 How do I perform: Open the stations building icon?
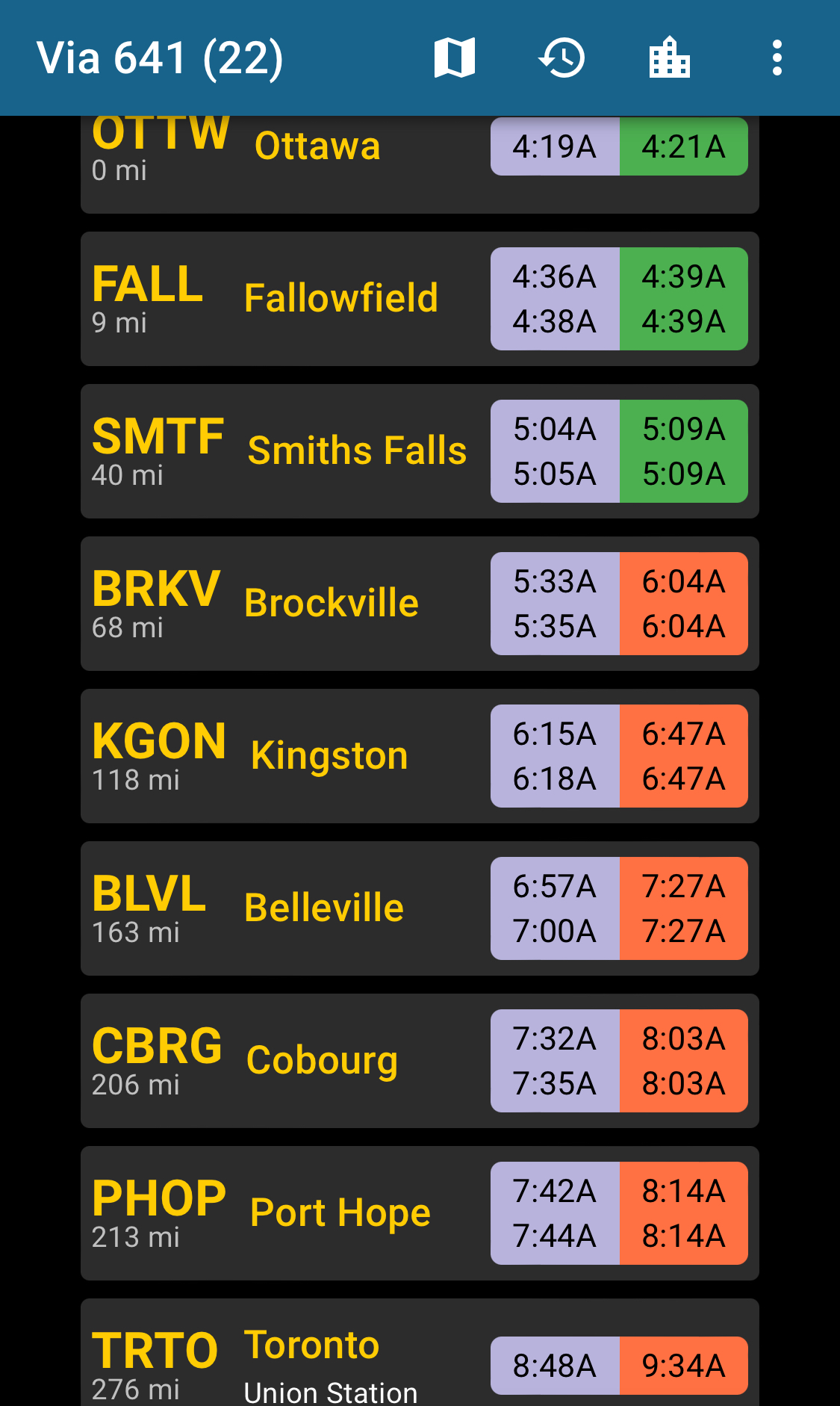[669, 58]
